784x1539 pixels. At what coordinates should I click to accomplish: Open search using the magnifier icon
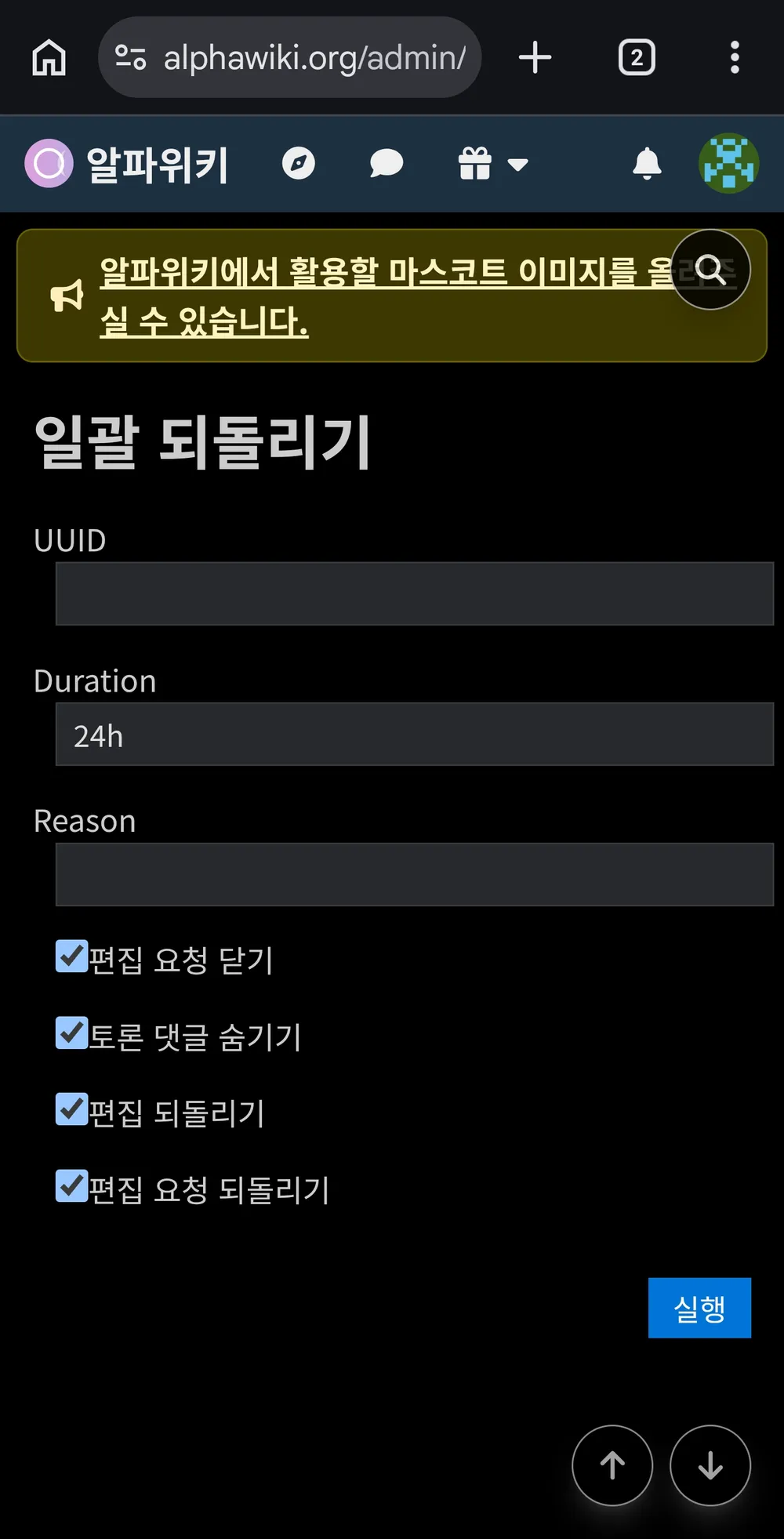[x=710, y=269]
